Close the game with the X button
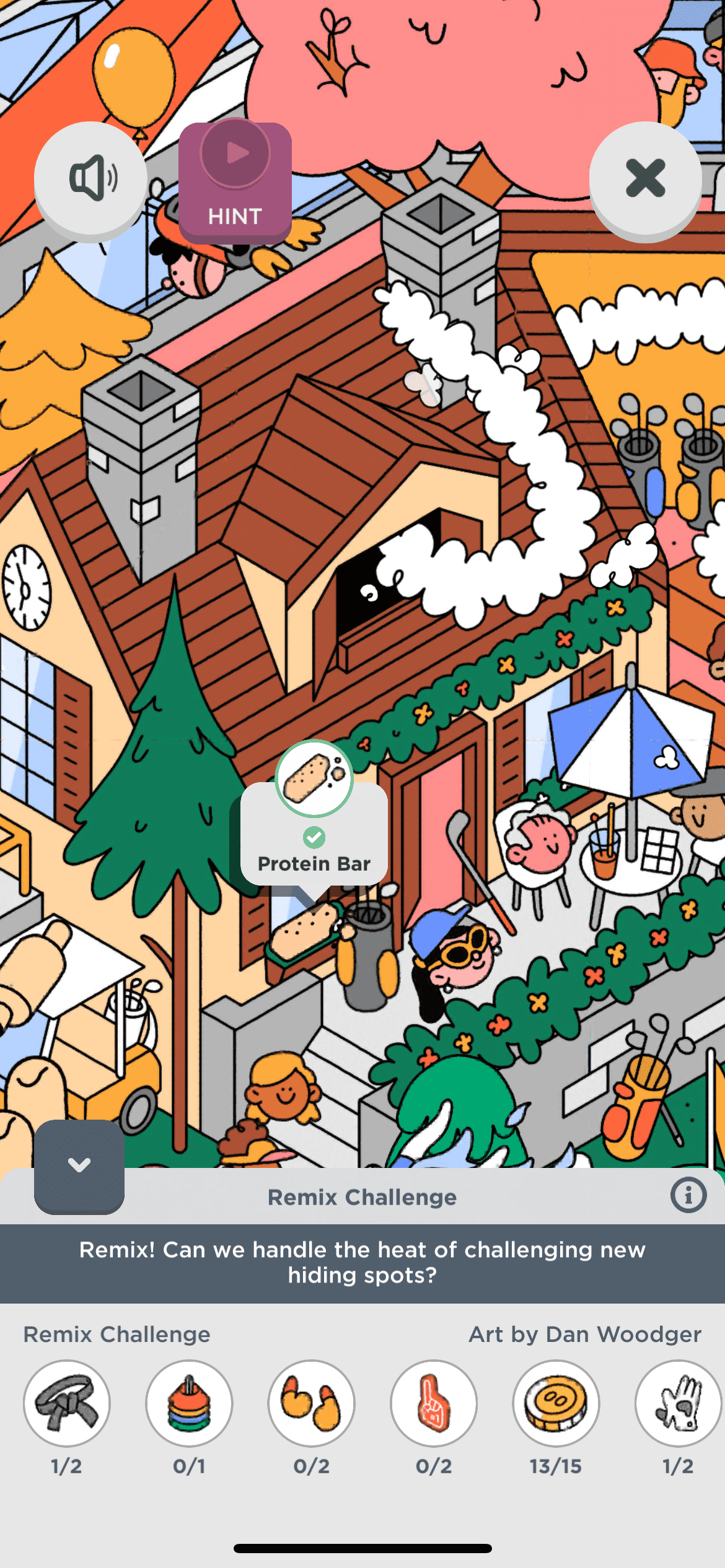This screenshot has width=725, height=1568. click(645, 178)
